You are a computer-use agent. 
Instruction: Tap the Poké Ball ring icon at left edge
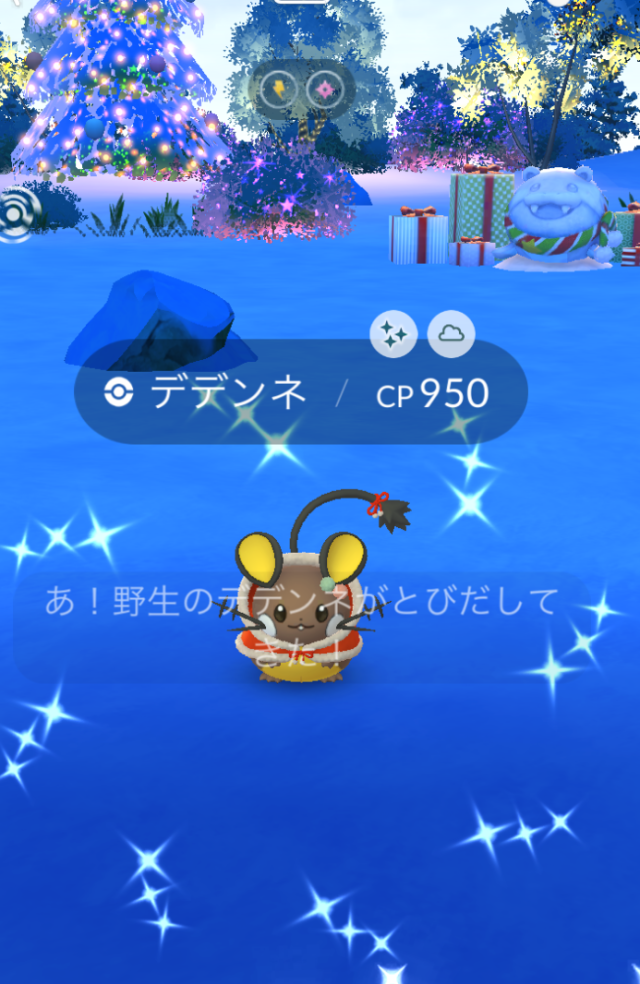[x=17, y=214]
